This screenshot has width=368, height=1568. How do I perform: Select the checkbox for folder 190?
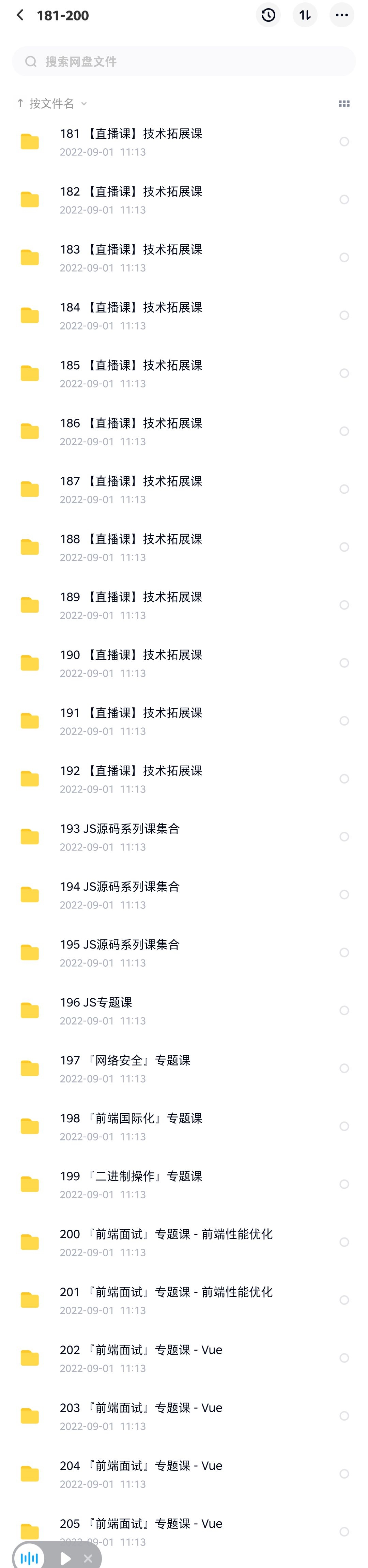coord(344,663)
